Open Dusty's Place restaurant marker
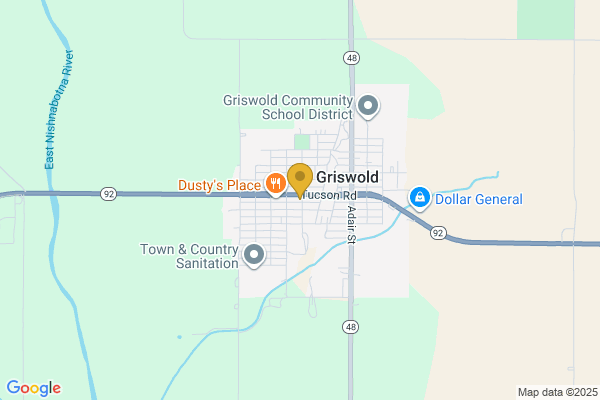The width and height of the screenshot is (600, 400). (274, 184)
